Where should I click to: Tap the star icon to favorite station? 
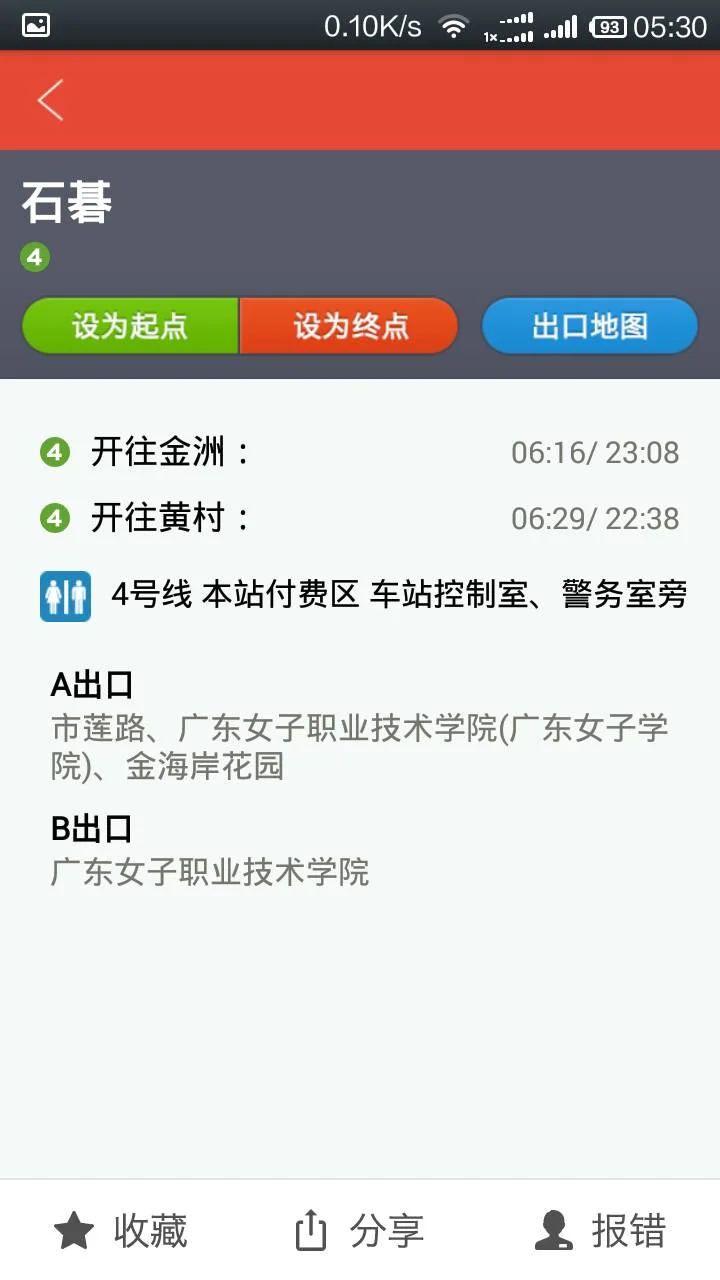[73, 1230]
